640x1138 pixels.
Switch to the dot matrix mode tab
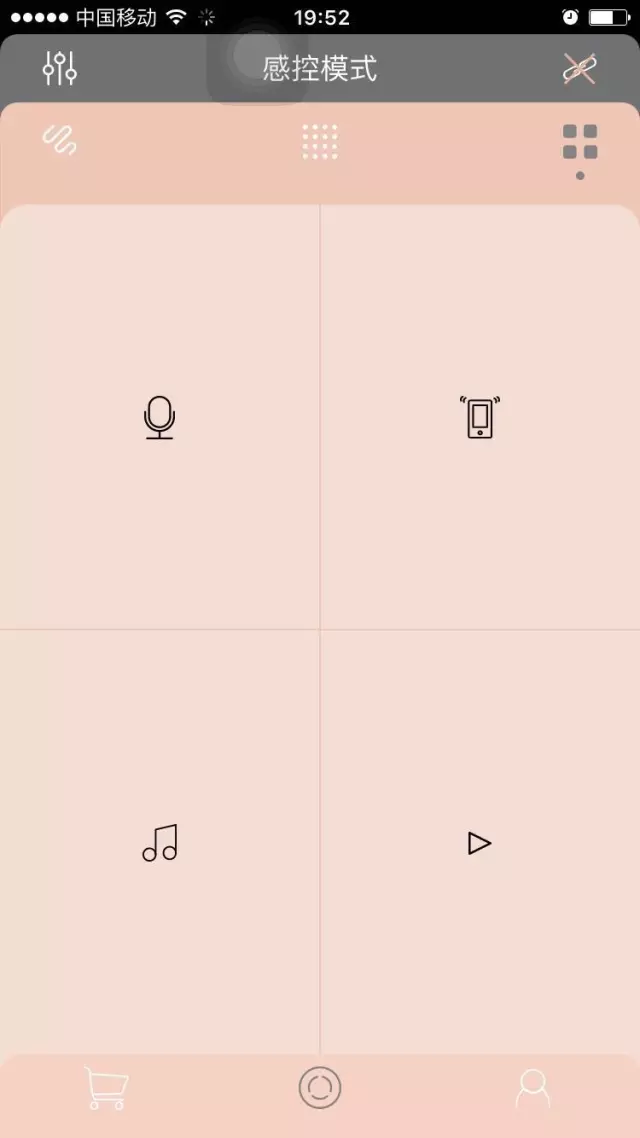(320, 142)
